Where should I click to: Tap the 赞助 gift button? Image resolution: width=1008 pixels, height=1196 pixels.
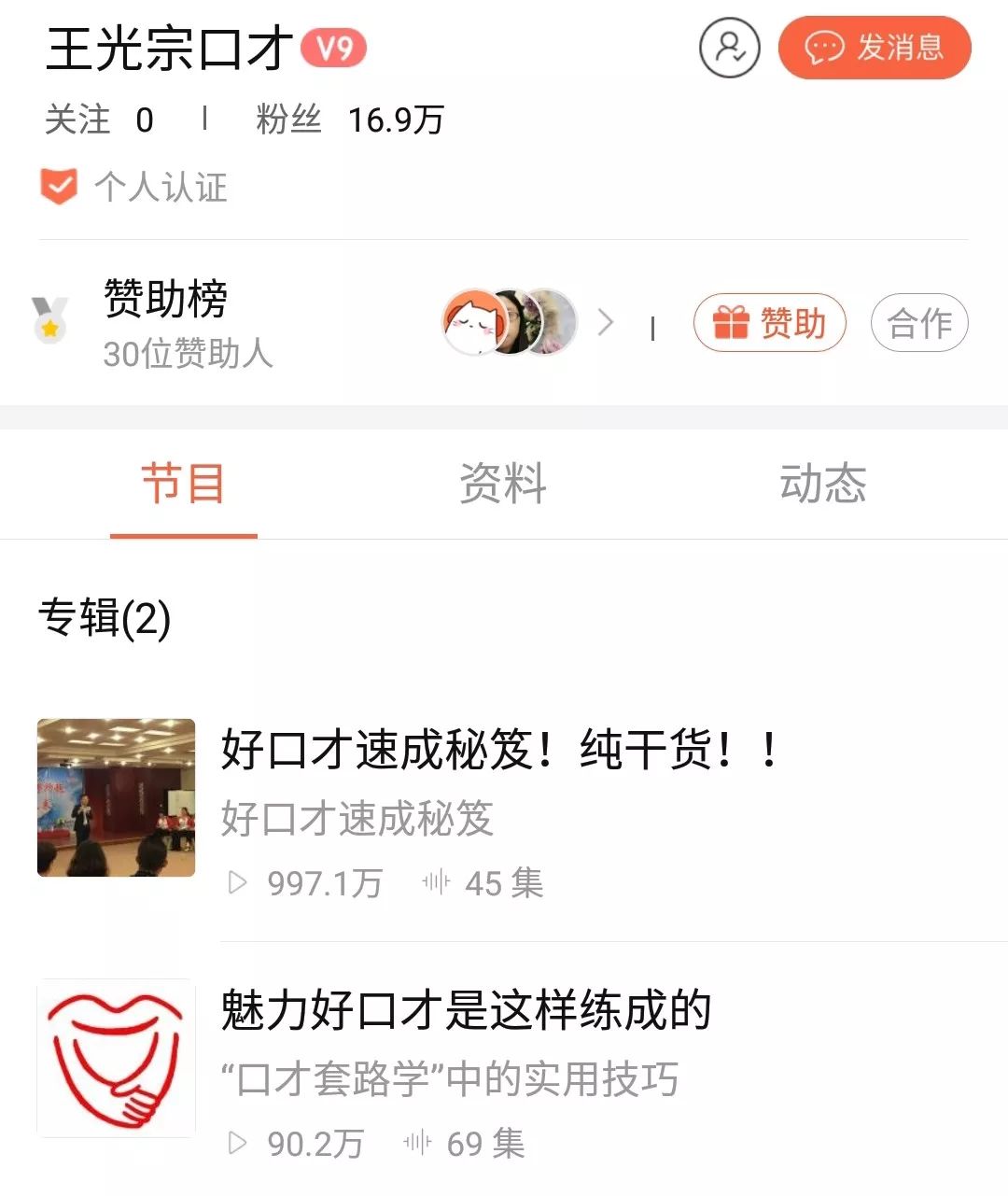click(x=769, y=323)
